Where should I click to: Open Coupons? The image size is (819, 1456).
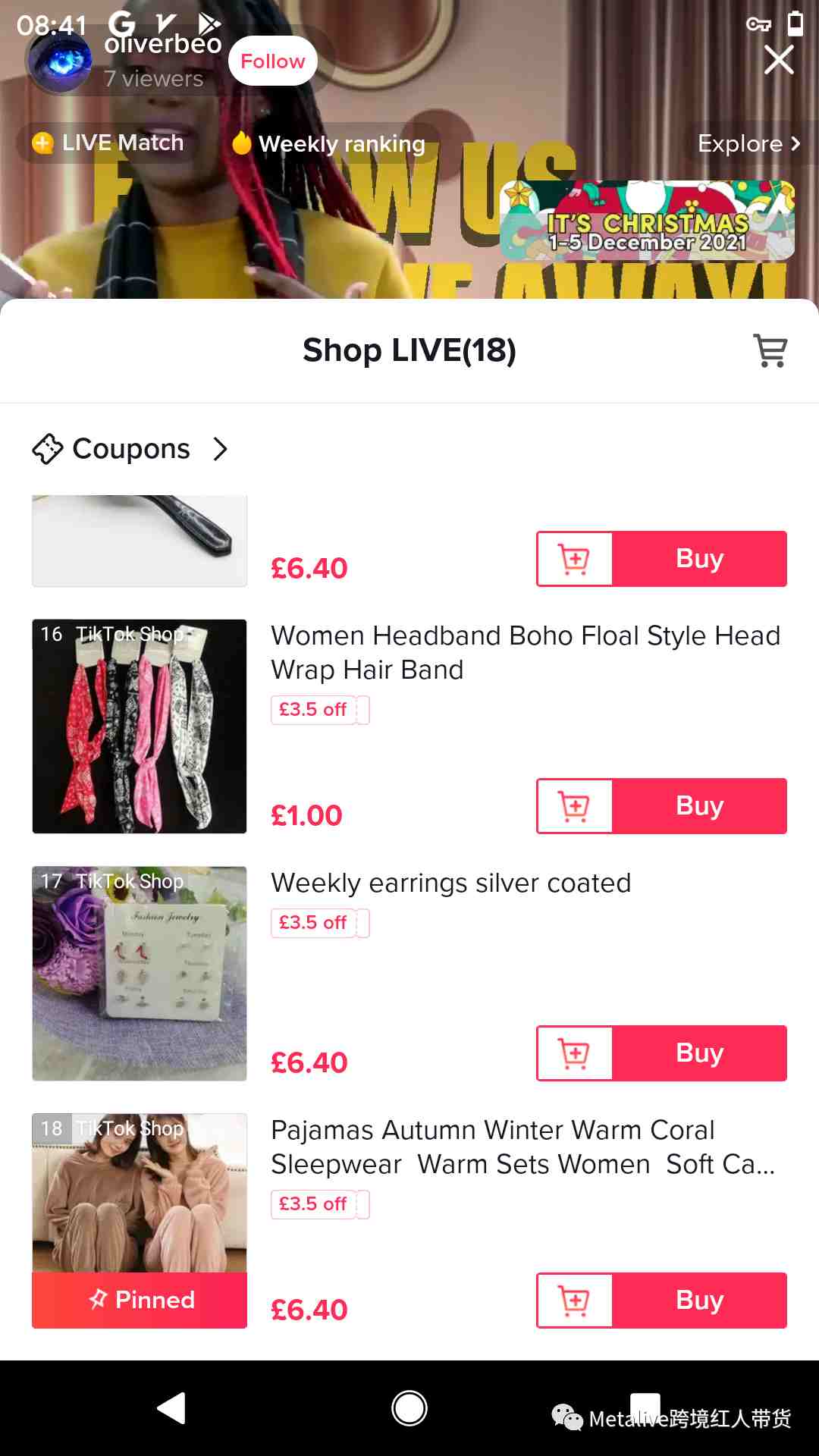130,449
